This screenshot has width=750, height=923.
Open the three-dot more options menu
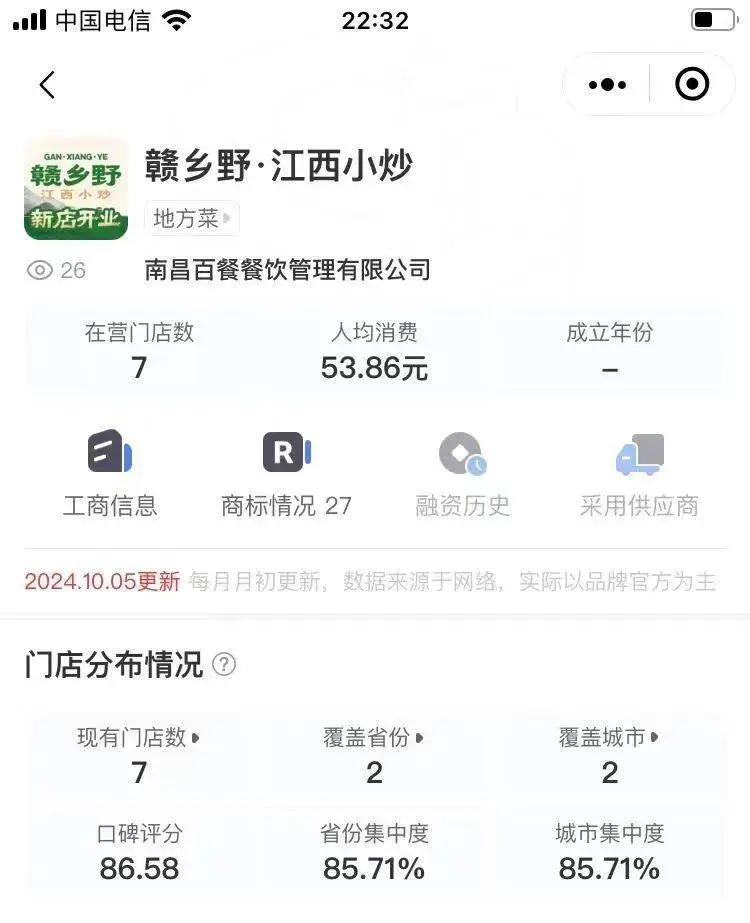(x=606, y=84)
